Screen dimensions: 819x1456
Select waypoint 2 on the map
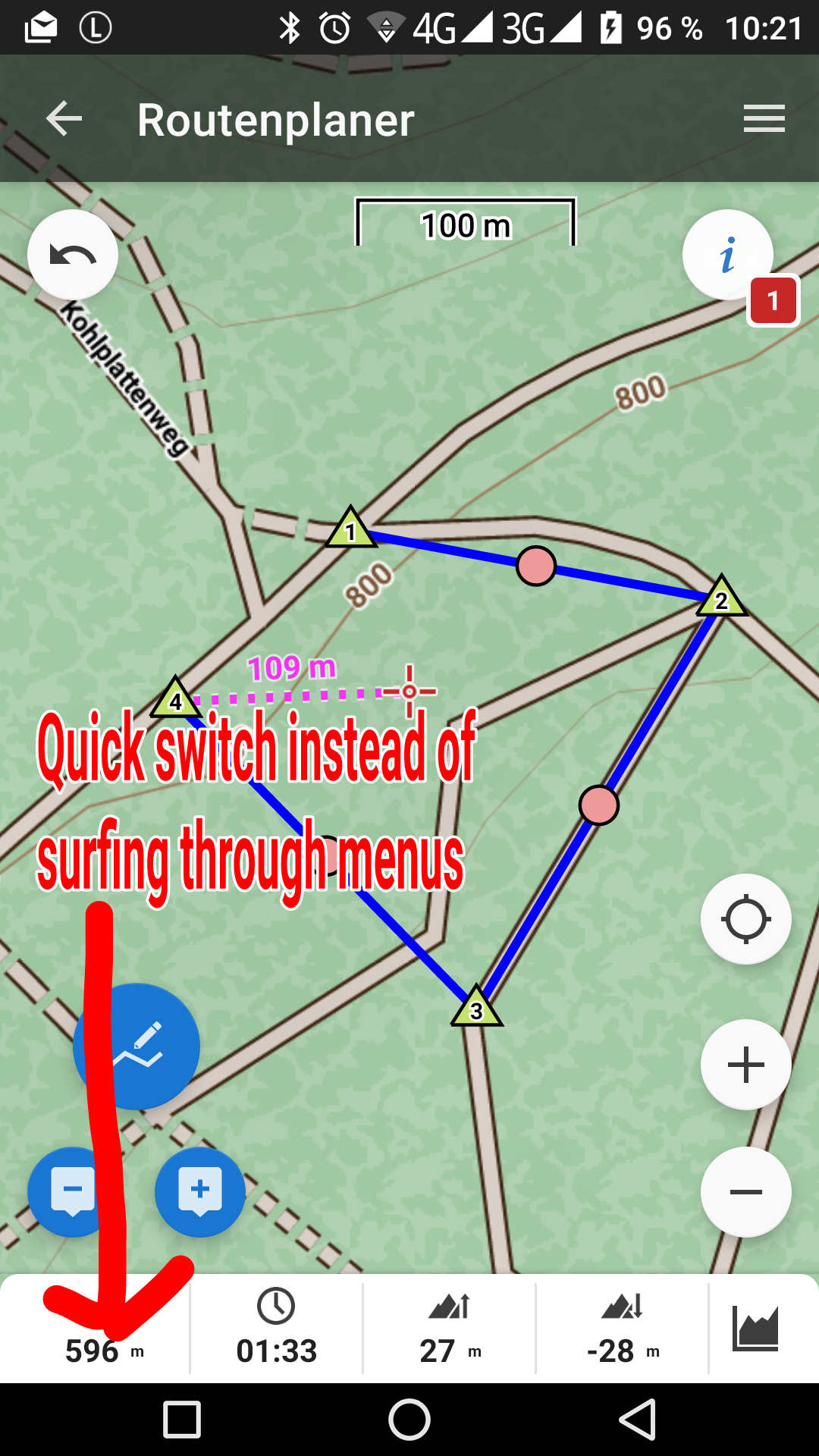721,599
